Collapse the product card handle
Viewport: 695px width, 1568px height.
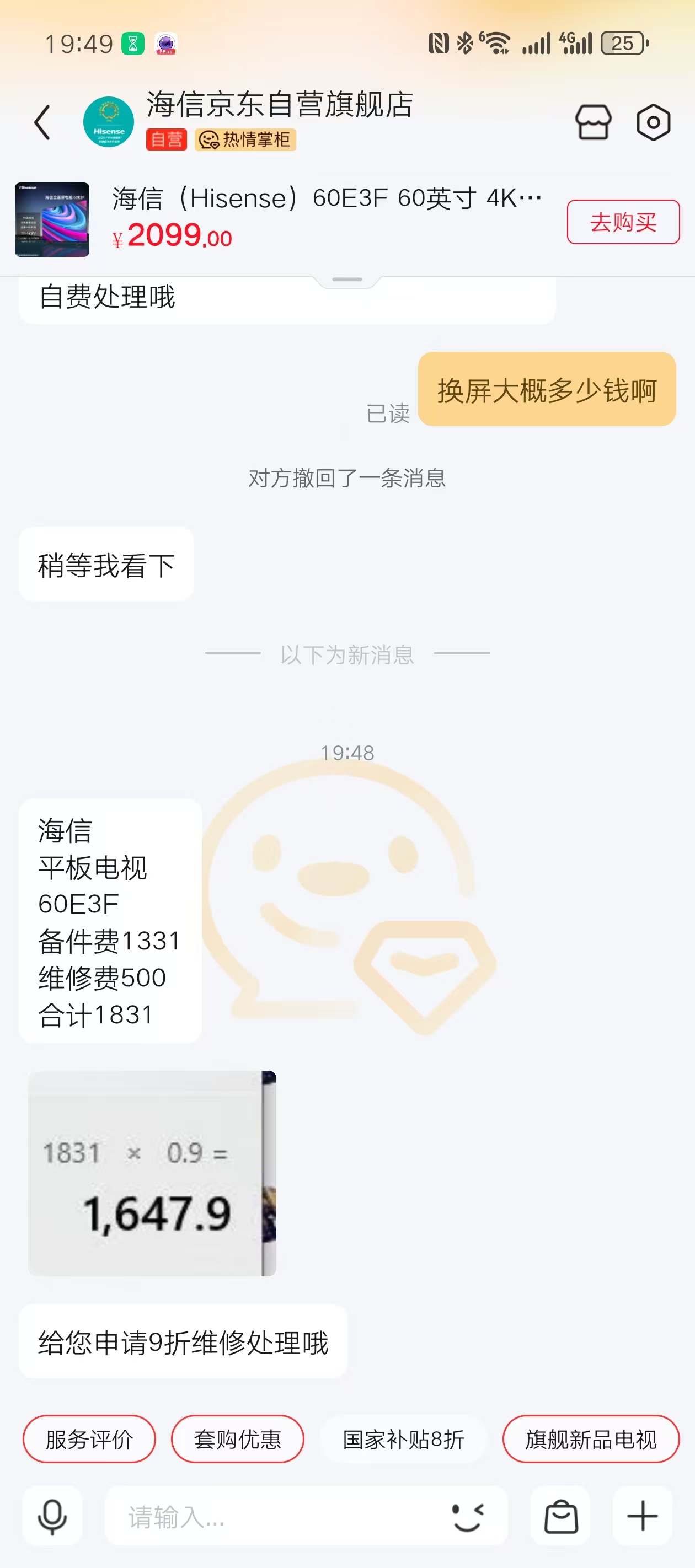coord(347,280)
